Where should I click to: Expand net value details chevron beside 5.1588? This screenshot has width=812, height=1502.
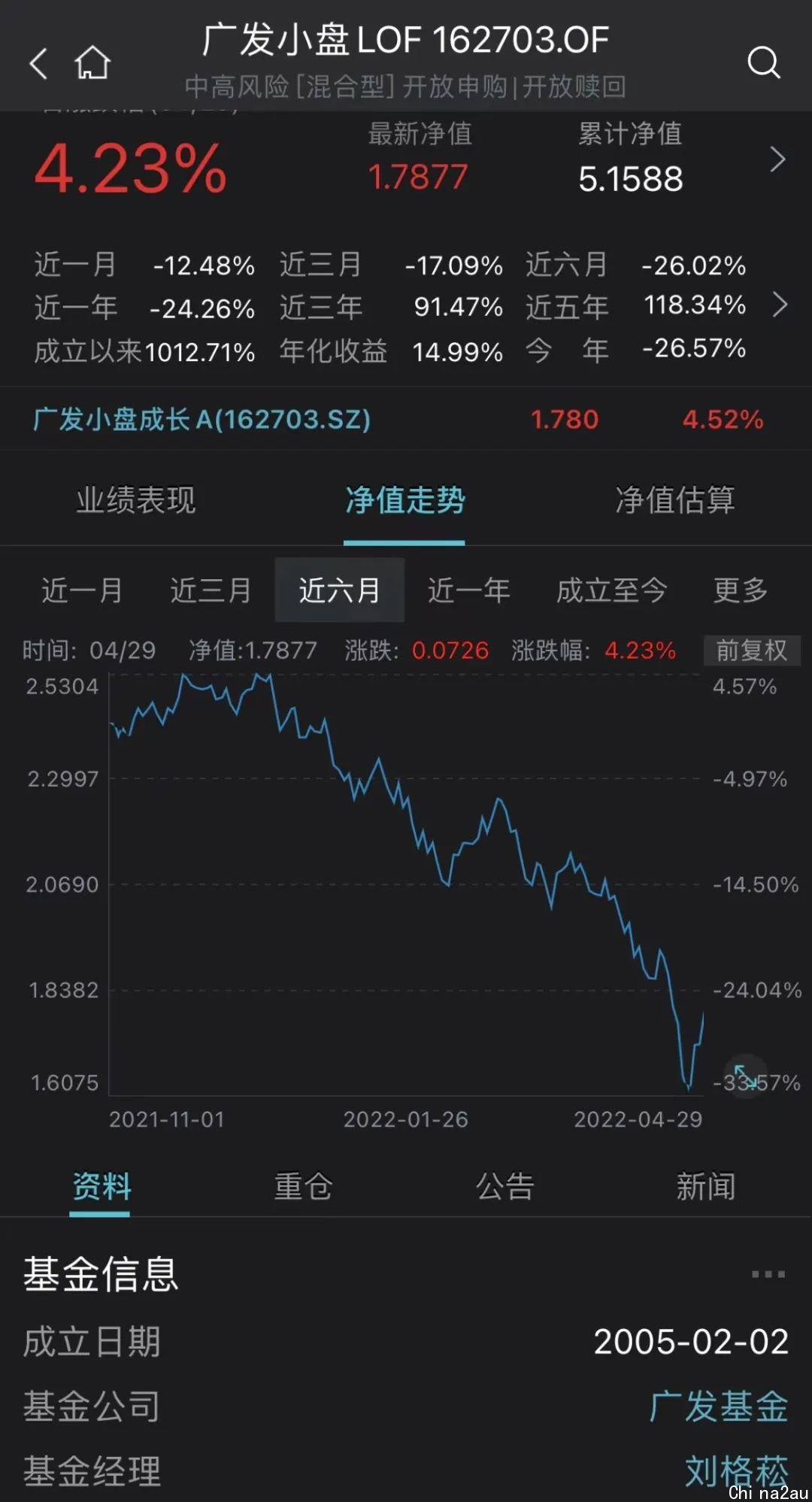(x=778, y=159)
